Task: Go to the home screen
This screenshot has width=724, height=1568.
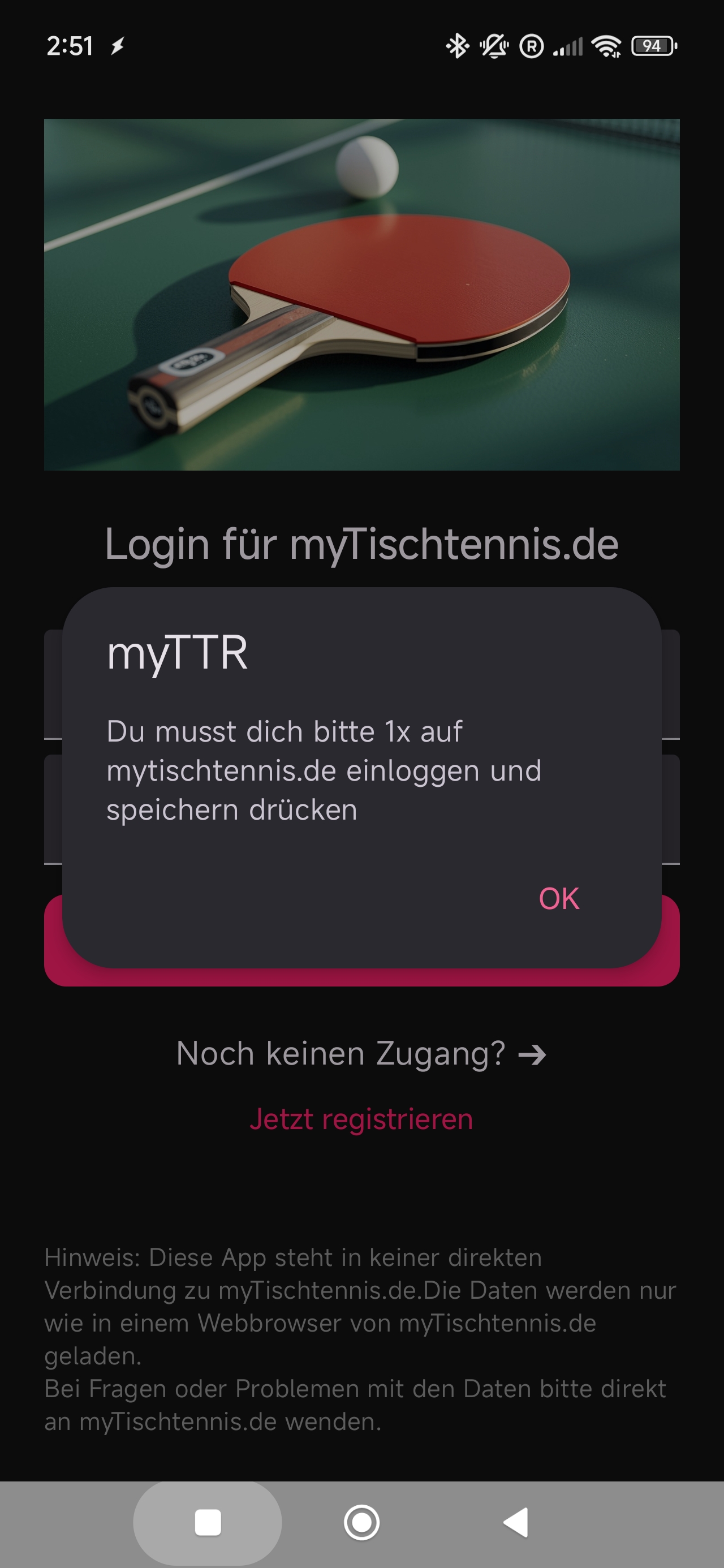Action: [x=361, y=1522]
